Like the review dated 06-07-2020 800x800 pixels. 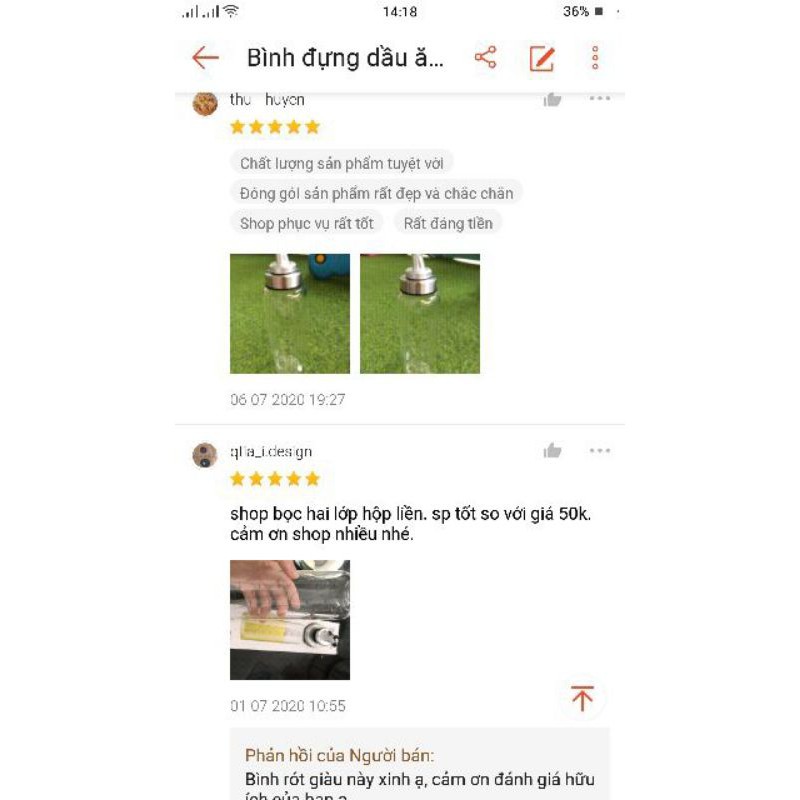pos(552,99)
